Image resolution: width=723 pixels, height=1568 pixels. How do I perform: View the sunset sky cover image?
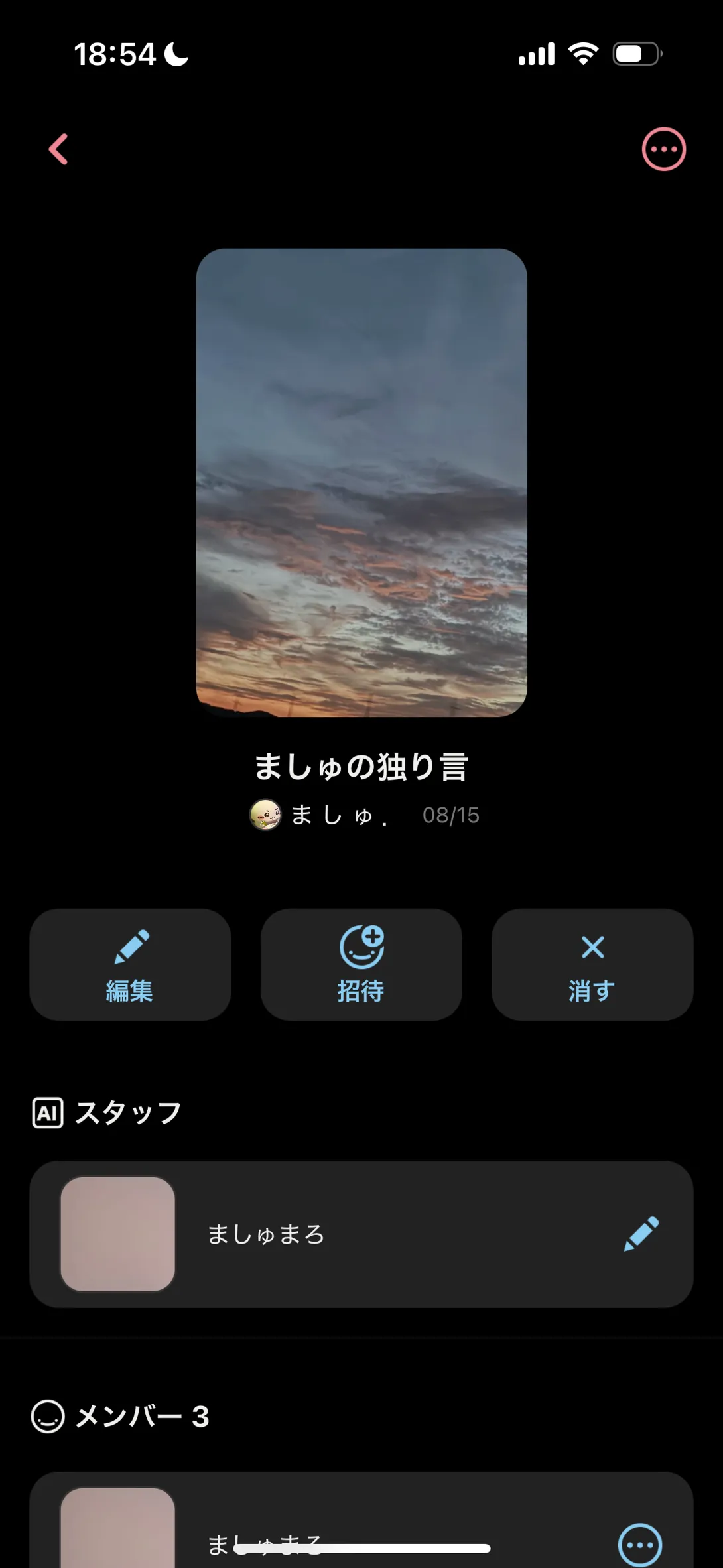[361, 482]
